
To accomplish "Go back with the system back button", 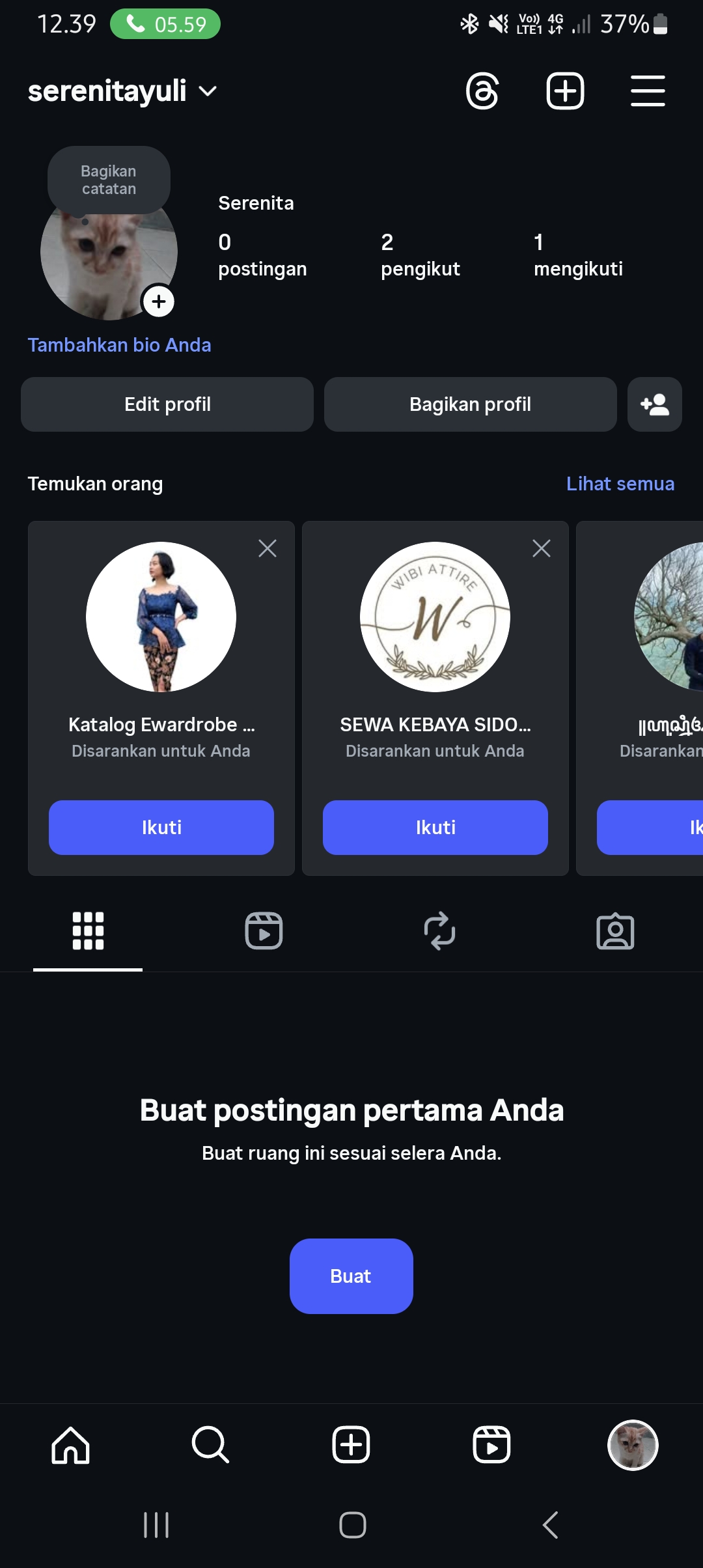I will (x=550, y=1525).
